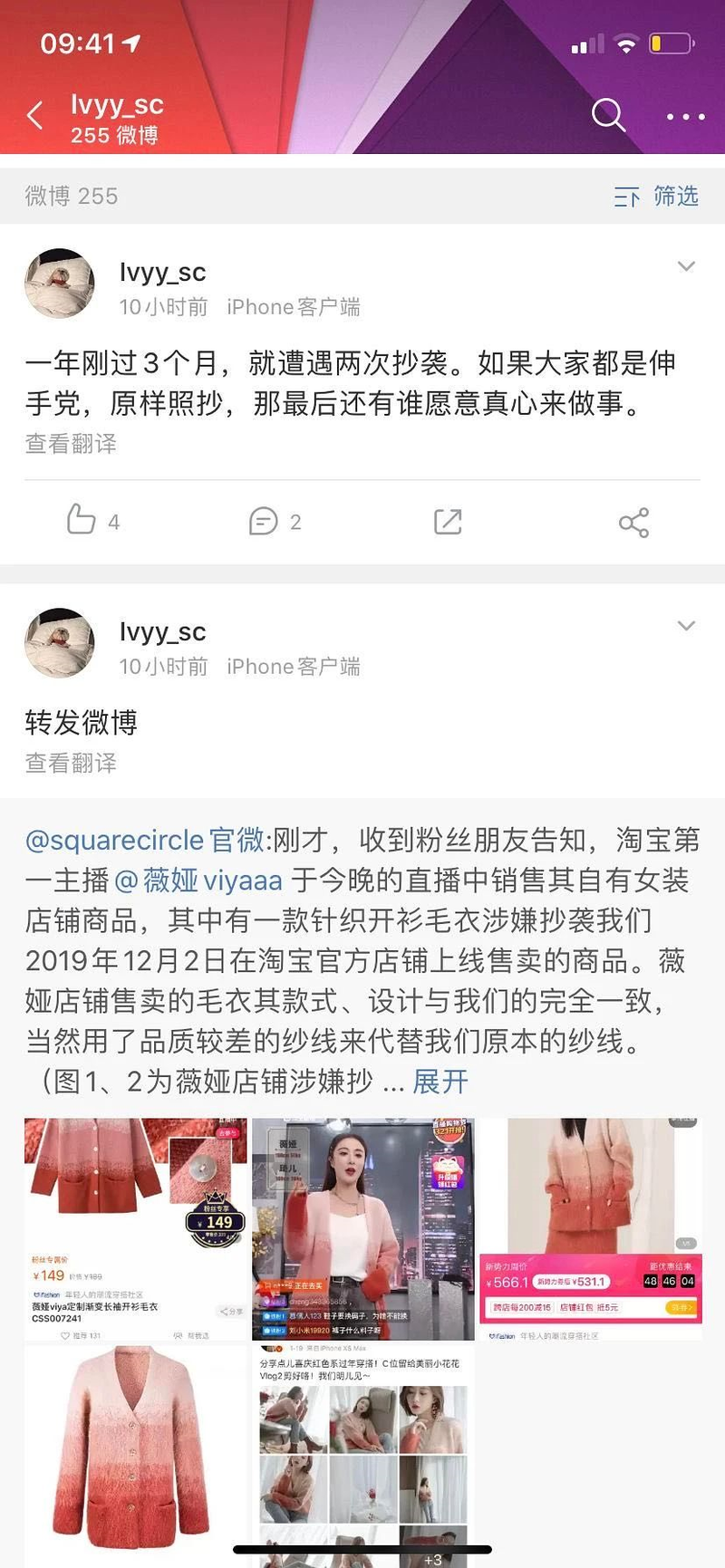Open the more options ellipsis menu
The height and width of the screenshot is (1568, 725).
pyautogui.click(x=684, y=116)
